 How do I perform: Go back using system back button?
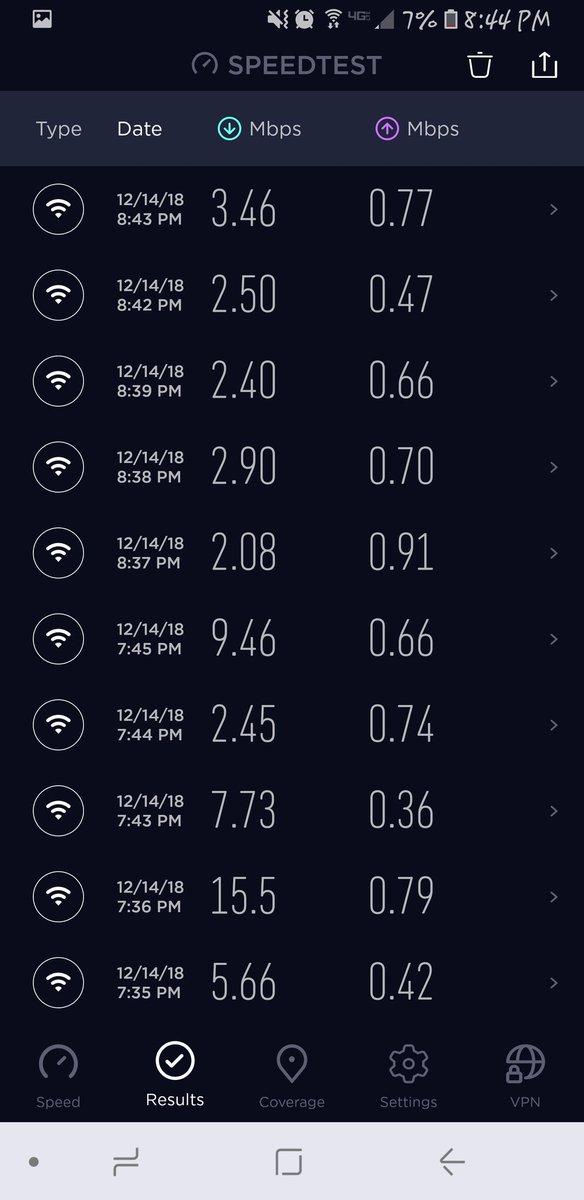[451, 1161]
